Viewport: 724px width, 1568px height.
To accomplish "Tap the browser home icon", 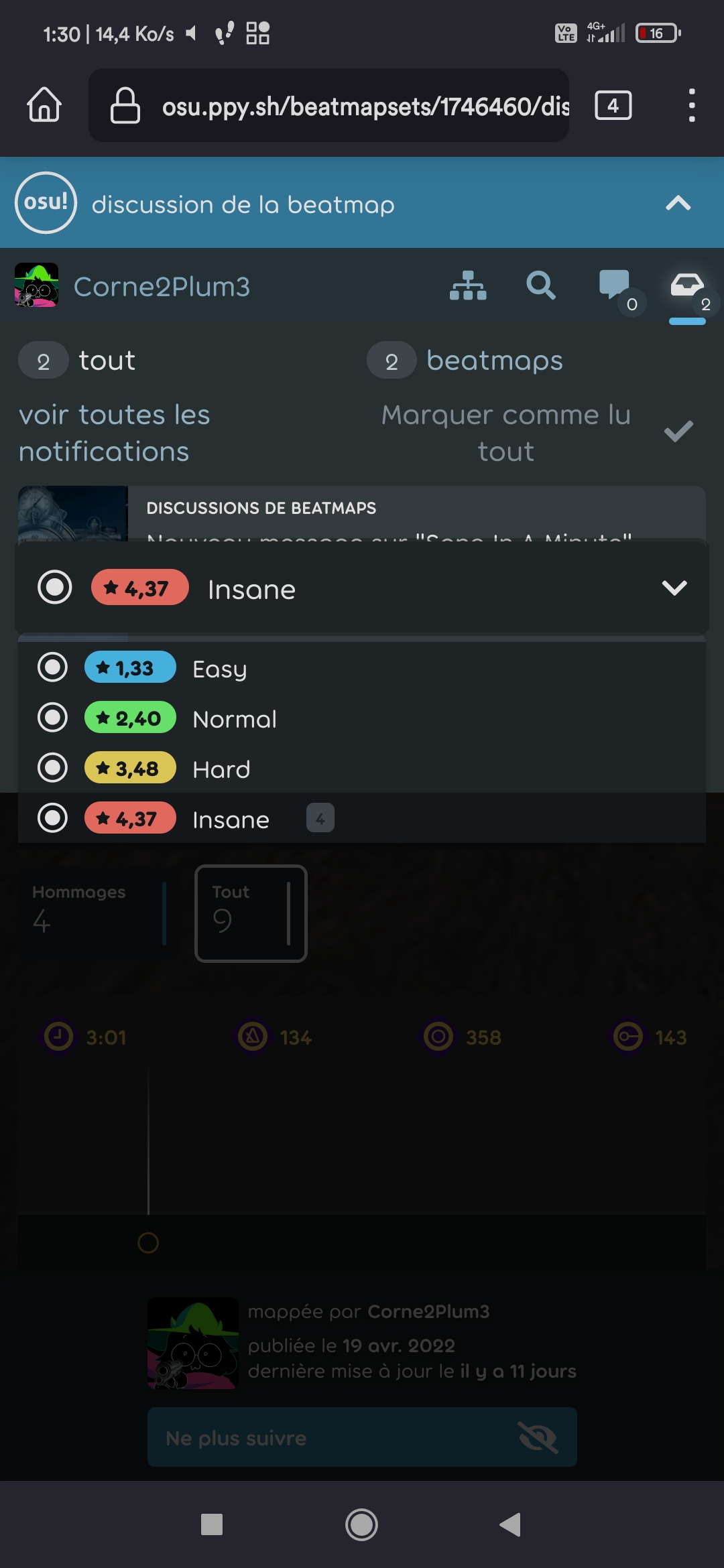I will pos(43,105).
